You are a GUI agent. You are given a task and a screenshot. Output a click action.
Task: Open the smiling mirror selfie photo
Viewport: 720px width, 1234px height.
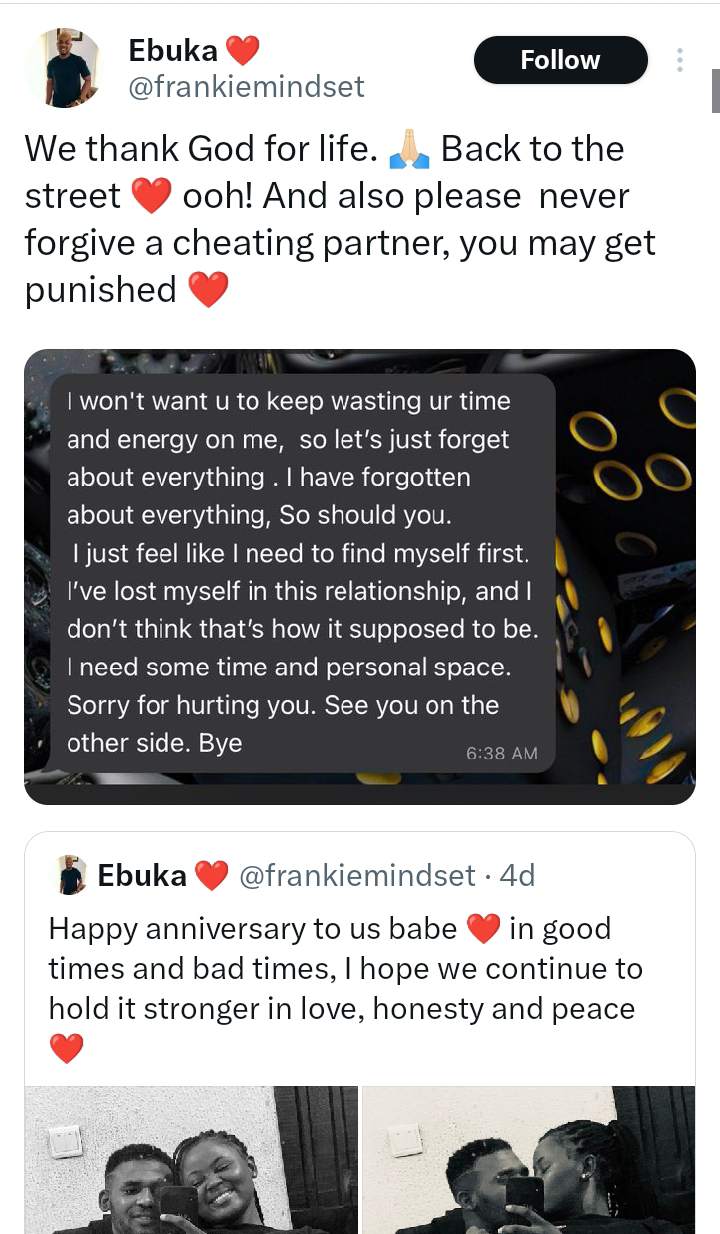(x=191, y=1160)
